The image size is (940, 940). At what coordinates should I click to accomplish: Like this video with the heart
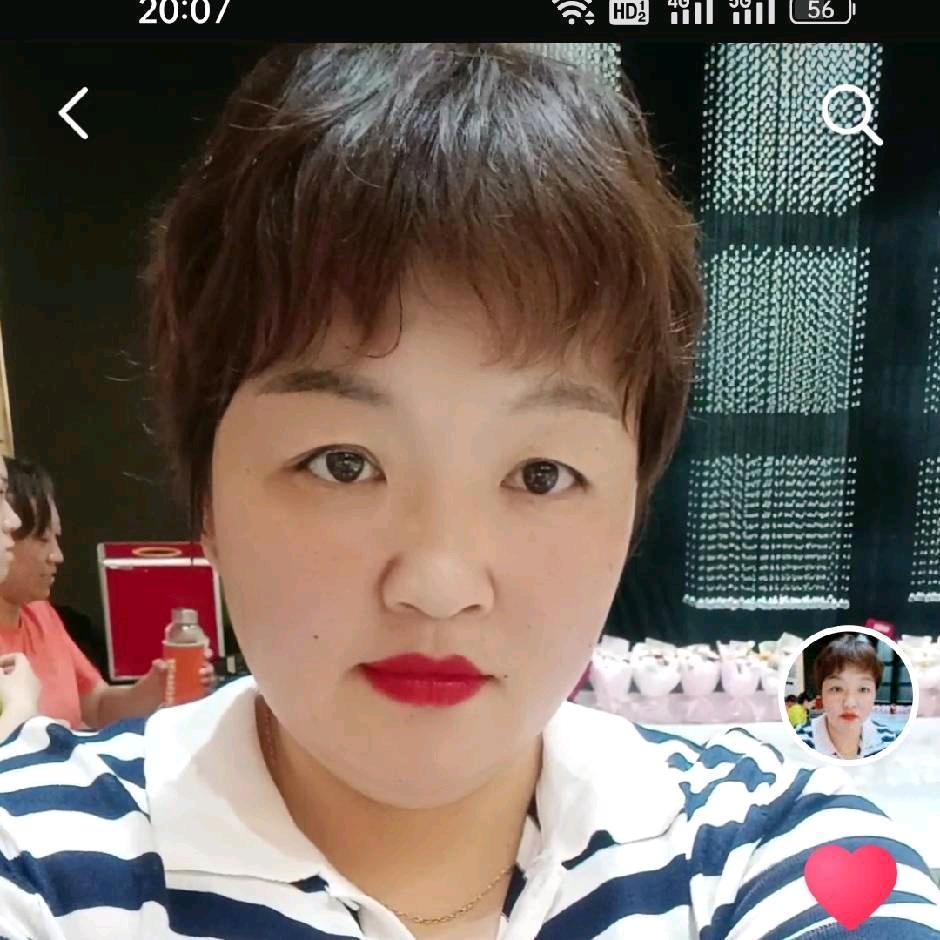pyautogui.click(x=850, y=885)
